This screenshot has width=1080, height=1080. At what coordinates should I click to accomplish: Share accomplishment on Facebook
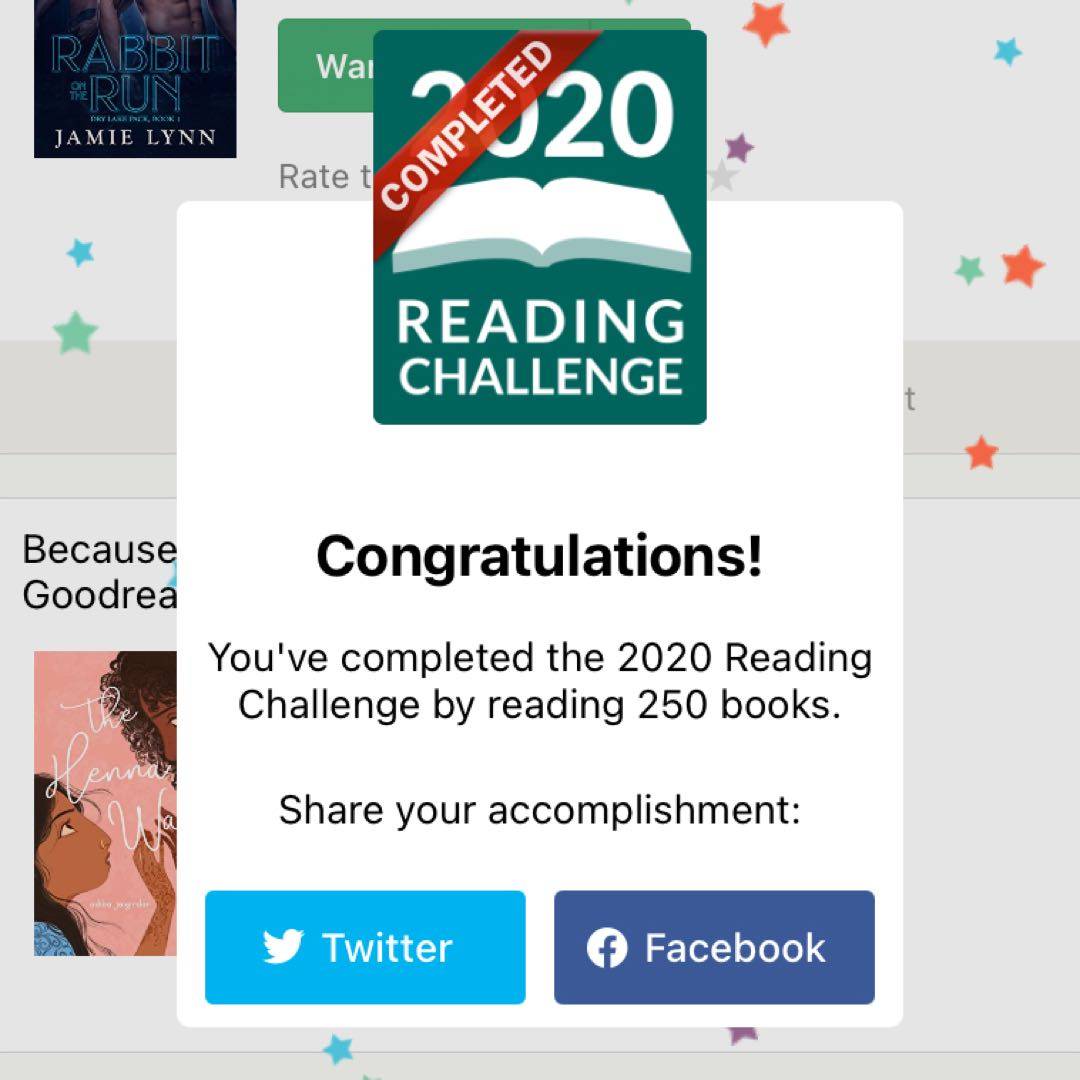714,947
